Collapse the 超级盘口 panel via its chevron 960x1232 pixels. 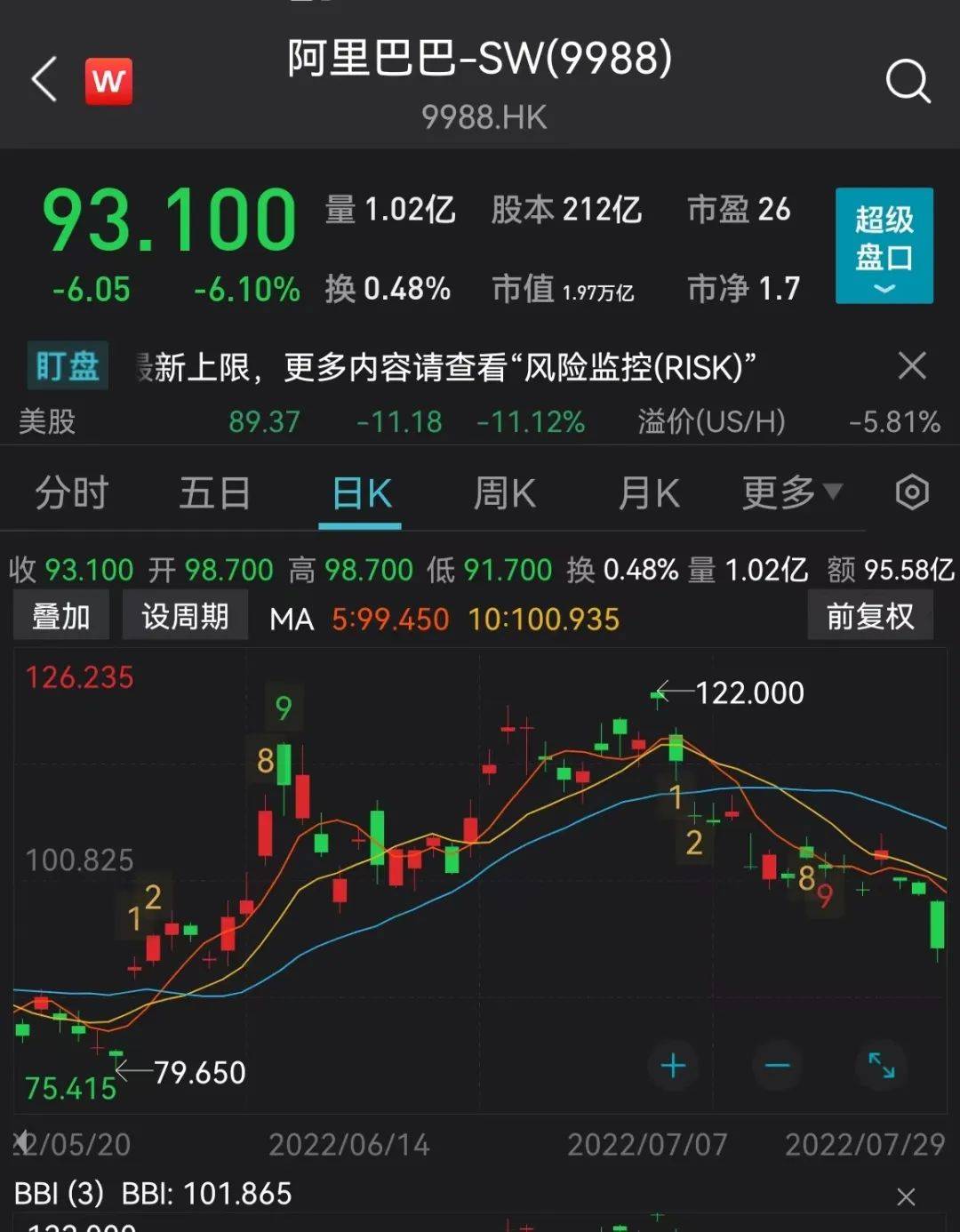(x=884, y=287)
